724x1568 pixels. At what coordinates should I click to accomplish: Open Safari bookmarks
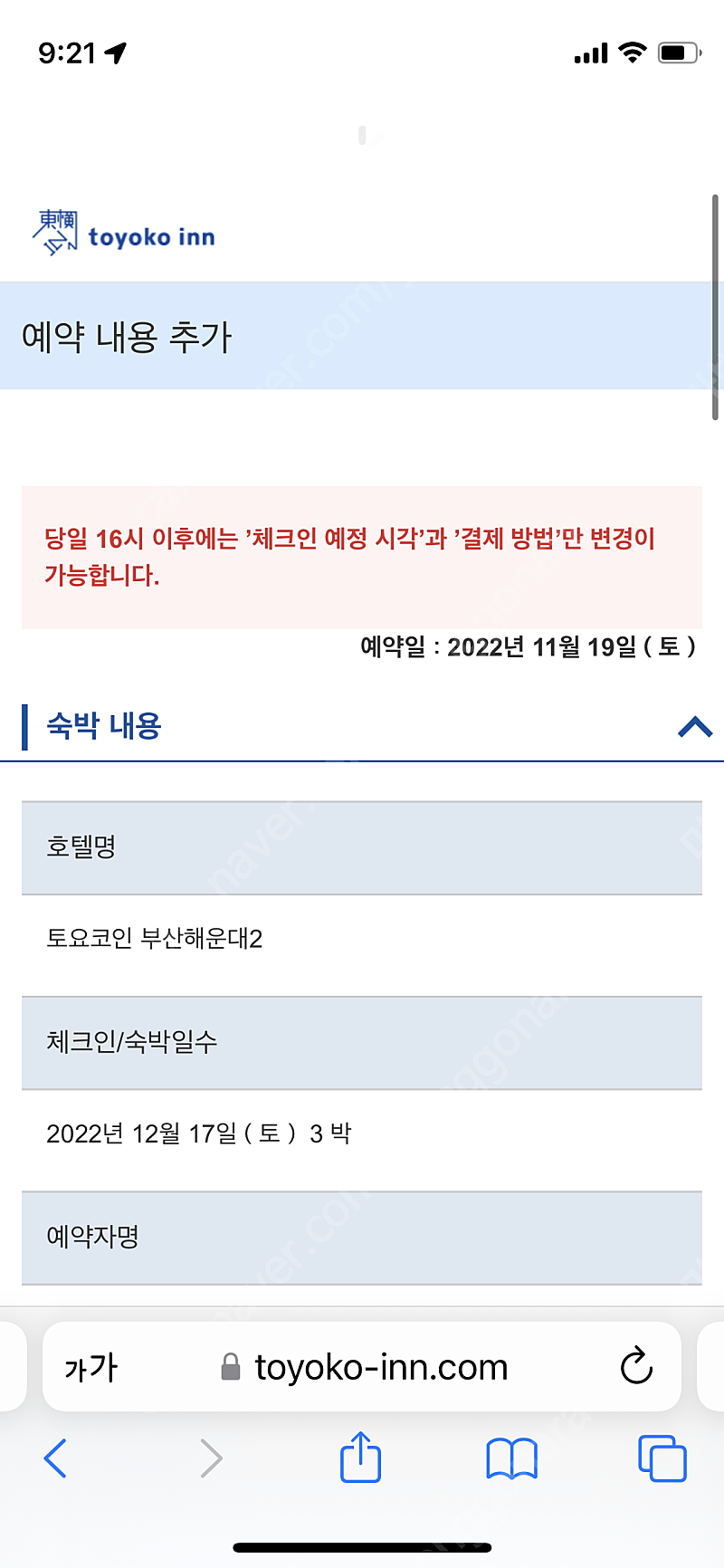(511, 1458)
